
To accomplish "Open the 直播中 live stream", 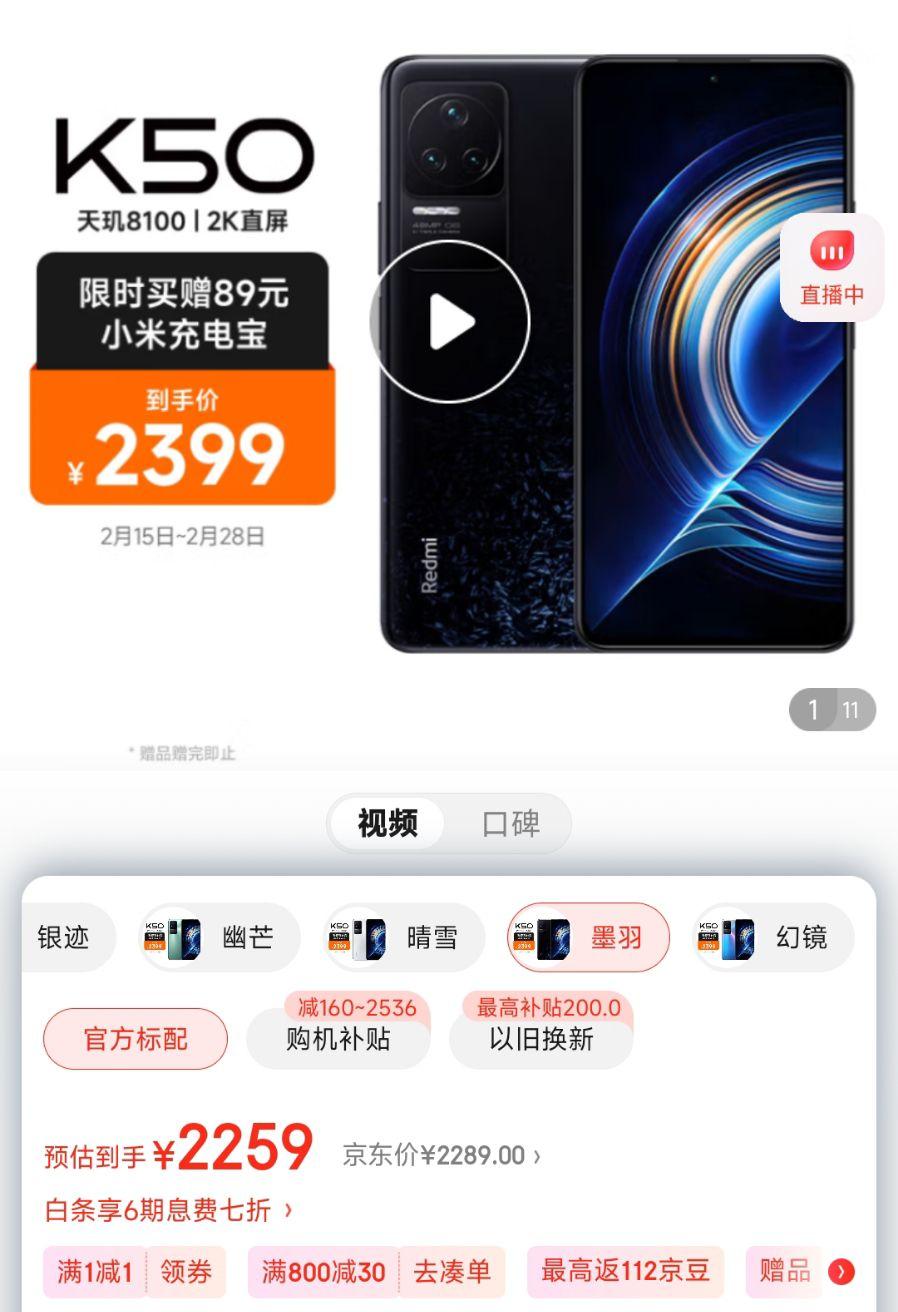I will click(832, 267).
